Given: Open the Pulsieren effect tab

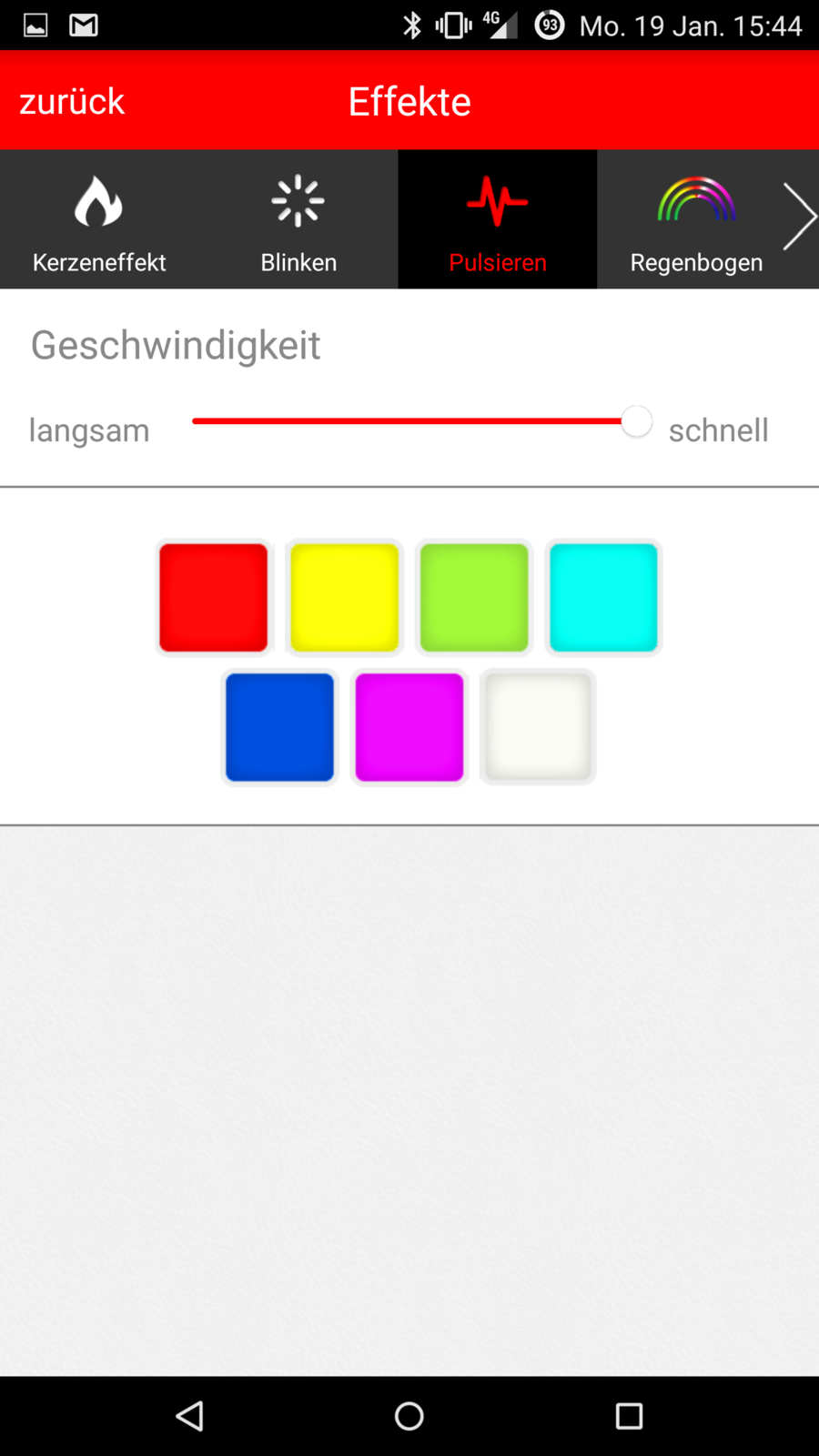Looking at the screenshot, I should coord(498,220).
